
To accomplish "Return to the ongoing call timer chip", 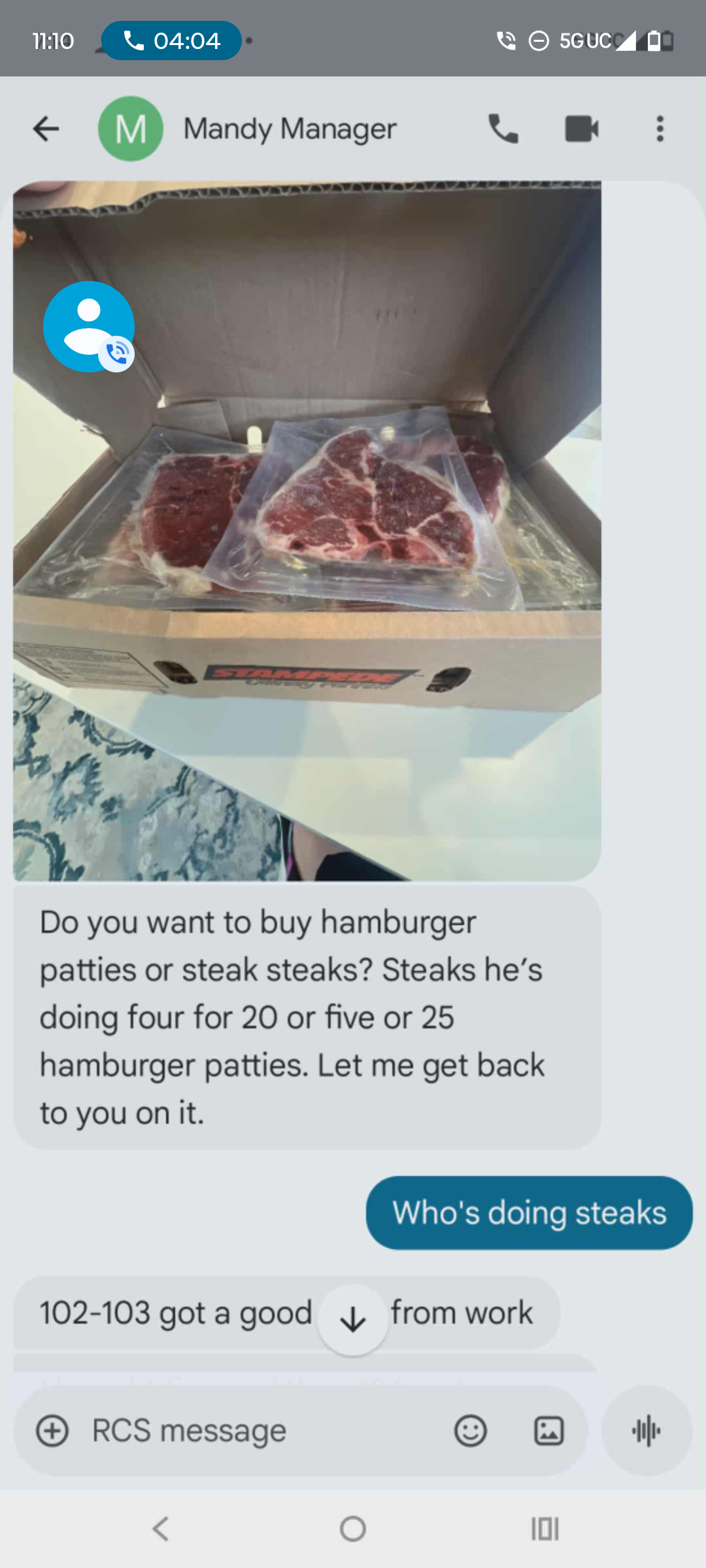I will tap(172, 41).
